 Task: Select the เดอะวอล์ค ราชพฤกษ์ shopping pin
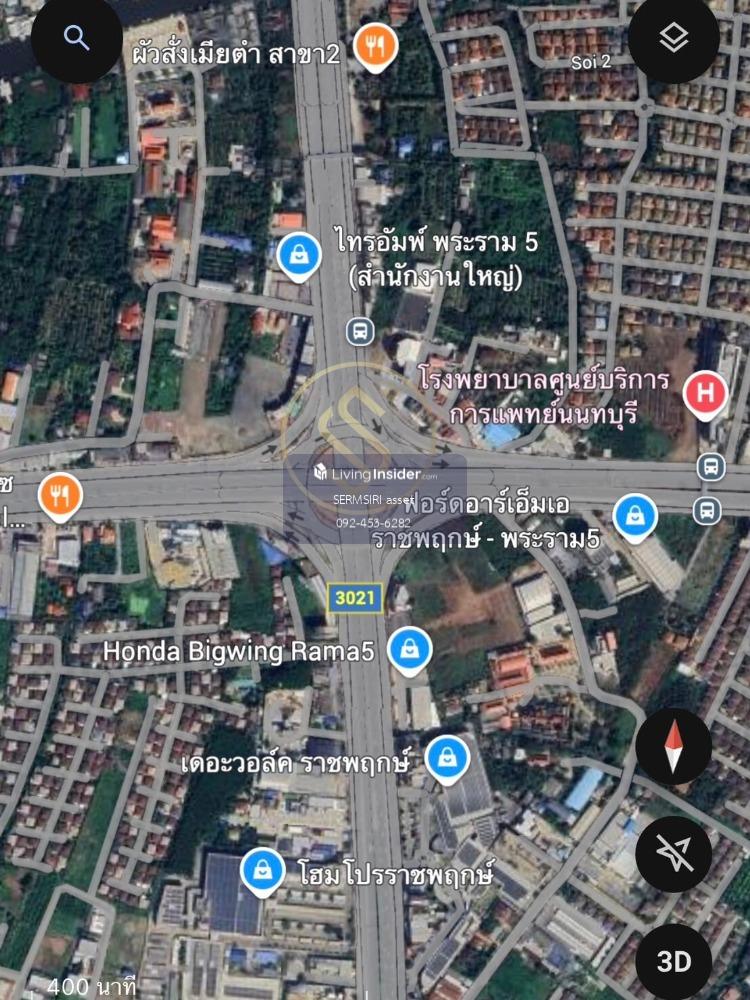click(x=447, y=758)
